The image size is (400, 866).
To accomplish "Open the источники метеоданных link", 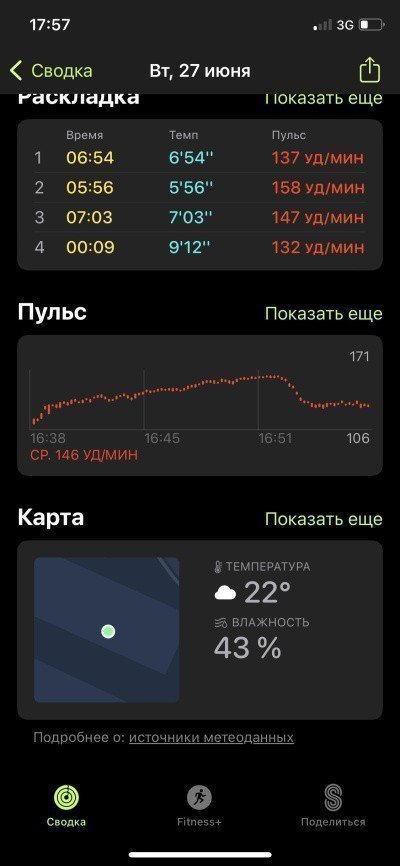I will [212, 737].
